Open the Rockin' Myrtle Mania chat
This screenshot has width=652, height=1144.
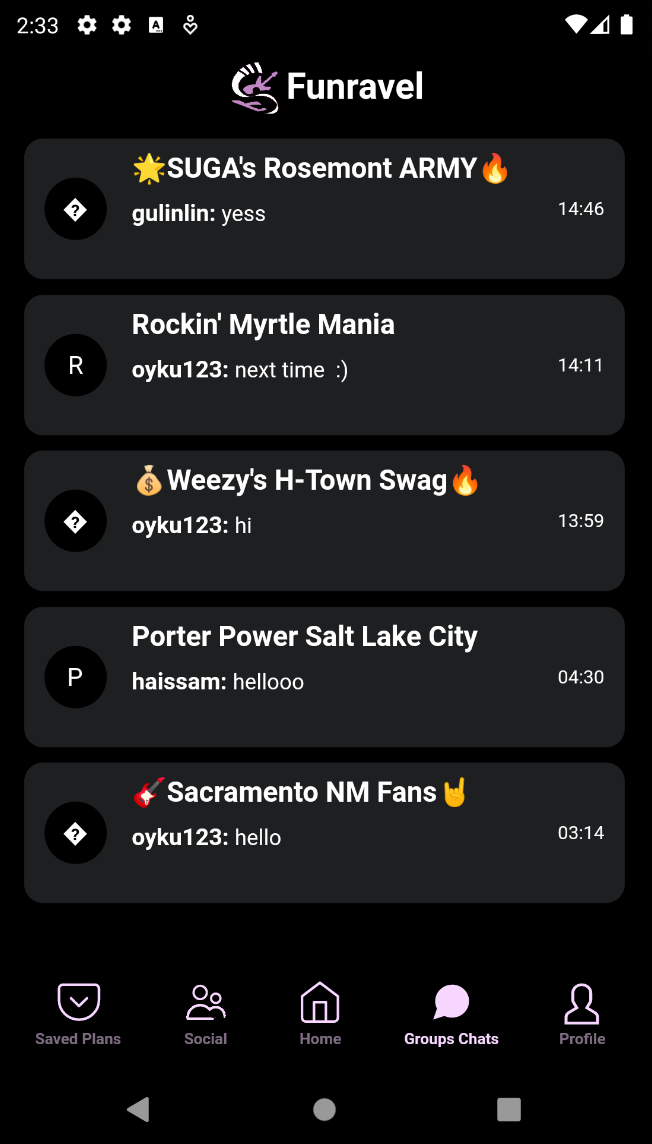(x=324, y=364)
